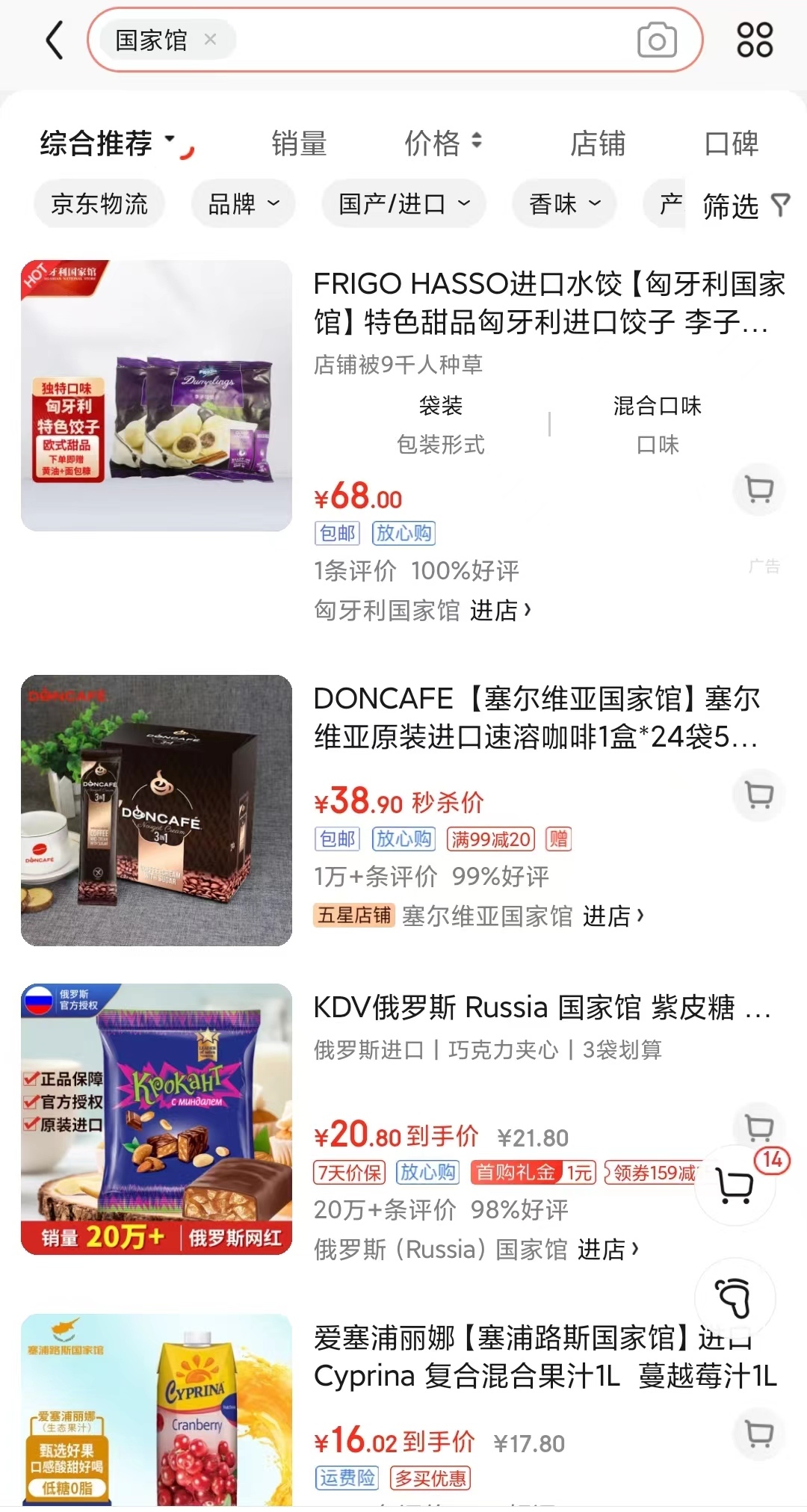Screen dimensions: 807x1512
Task: Sort results by 销量
Action: [x=299, y=143]
